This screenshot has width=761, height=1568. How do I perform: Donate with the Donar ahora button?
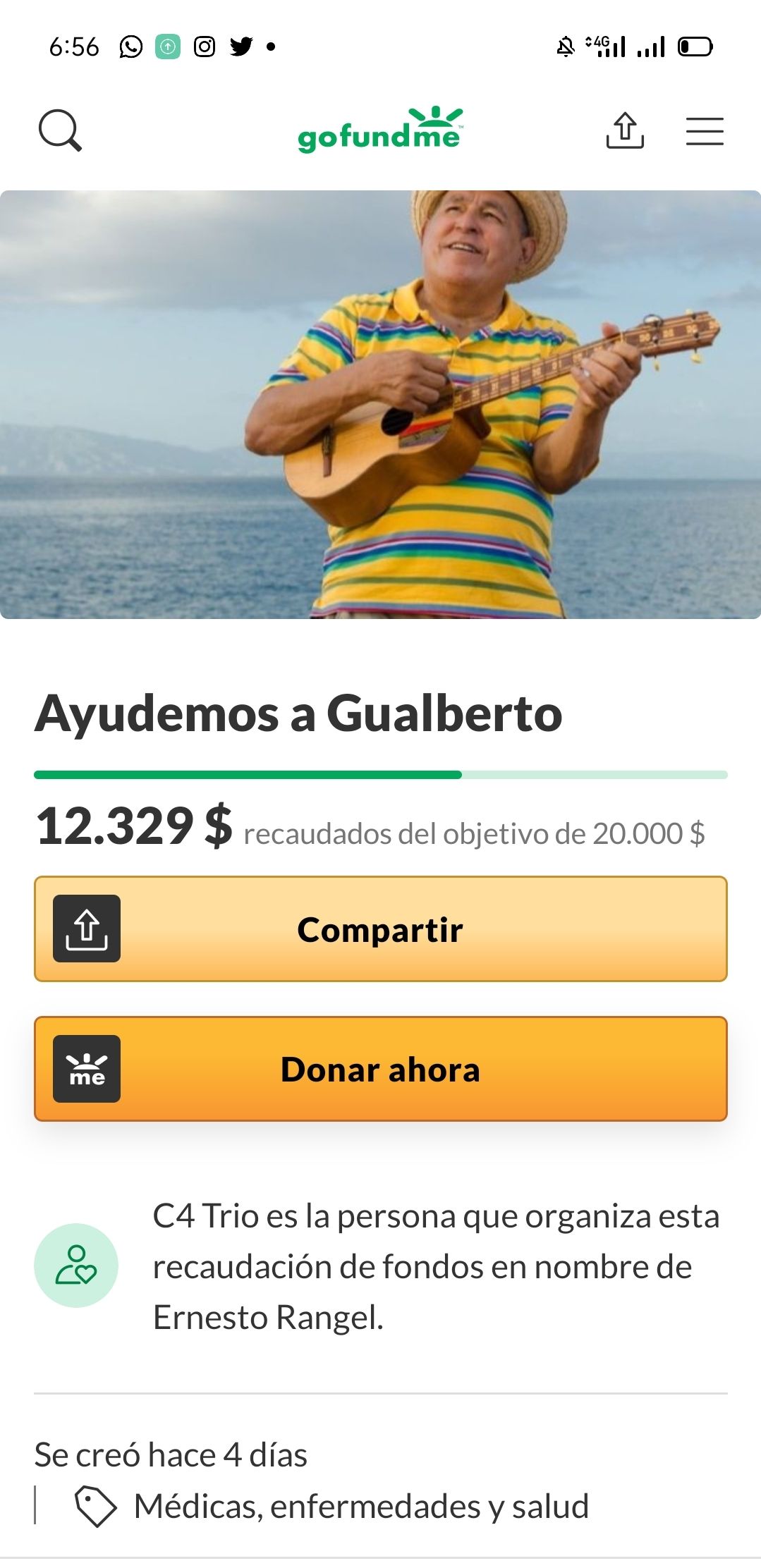point(380,1068)
